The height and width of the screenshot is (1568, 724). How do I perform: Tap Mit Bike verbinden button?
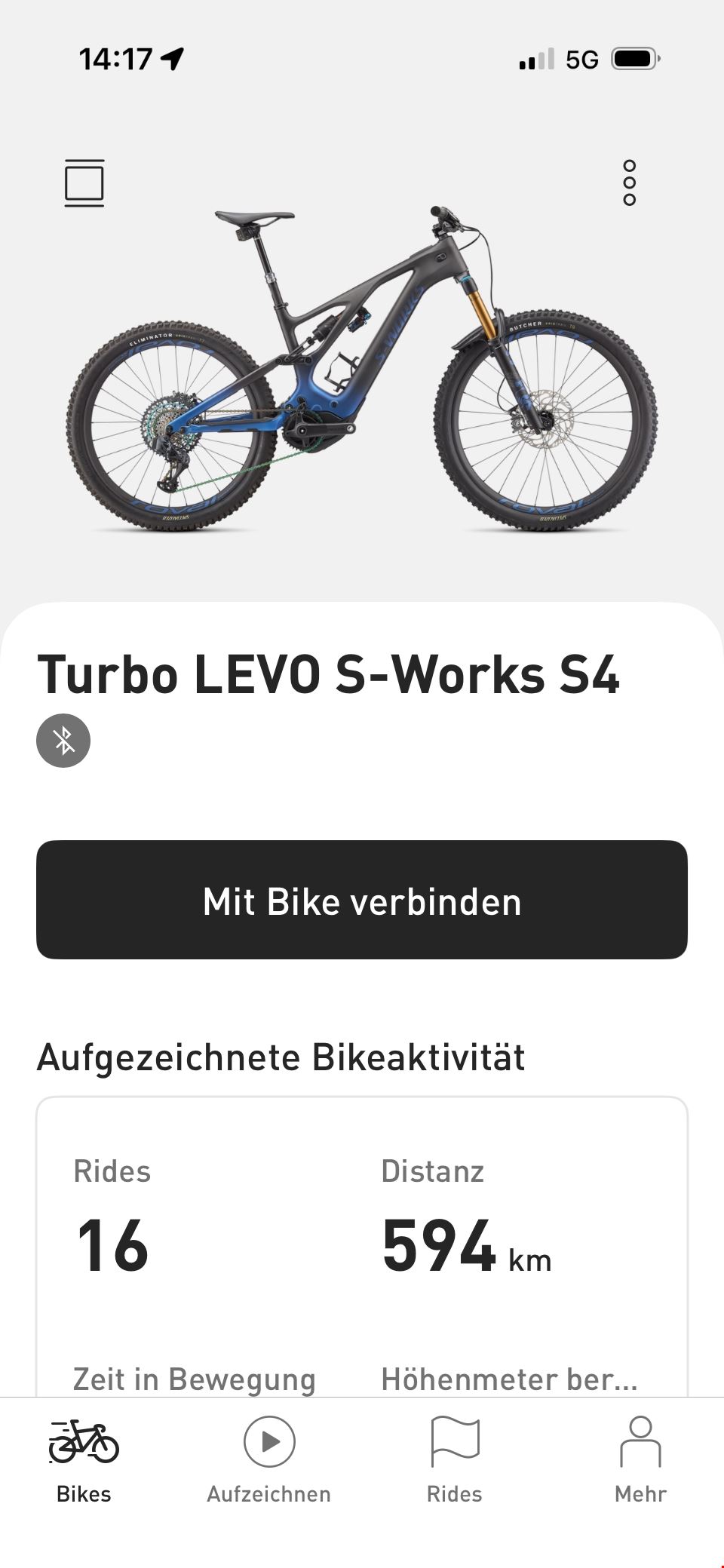click(362, 900)
